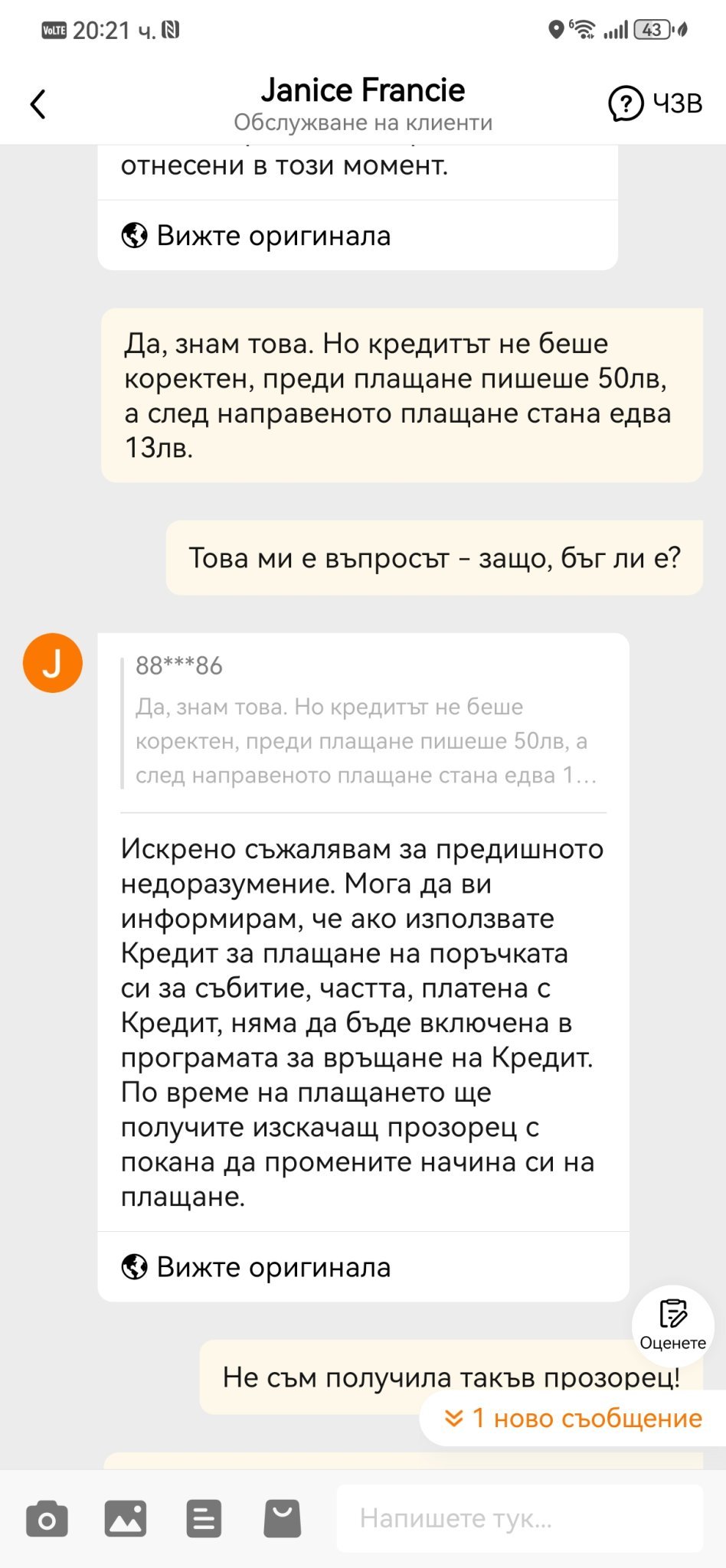Open the order list icon

[204, 1518]
